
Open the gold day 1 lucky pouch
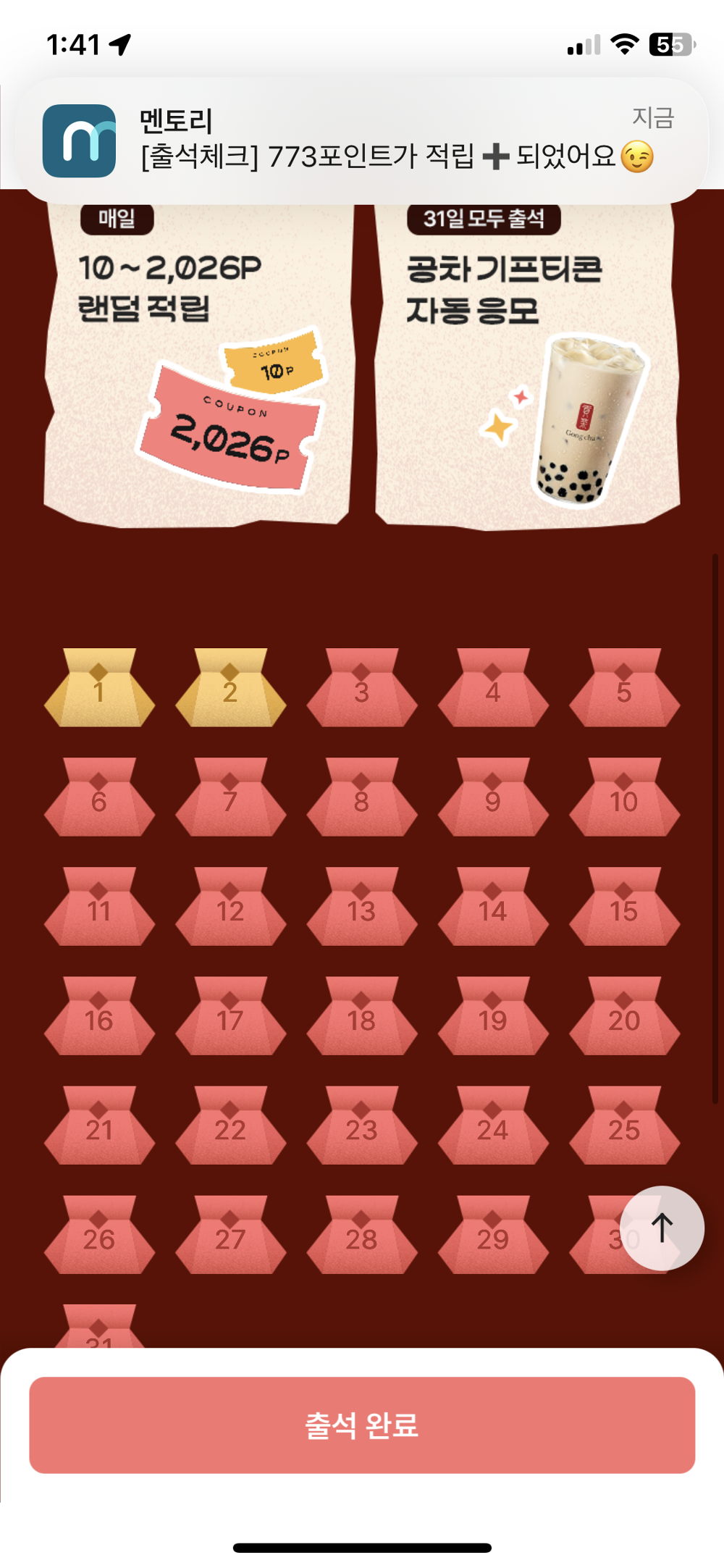tap(99, 689)
